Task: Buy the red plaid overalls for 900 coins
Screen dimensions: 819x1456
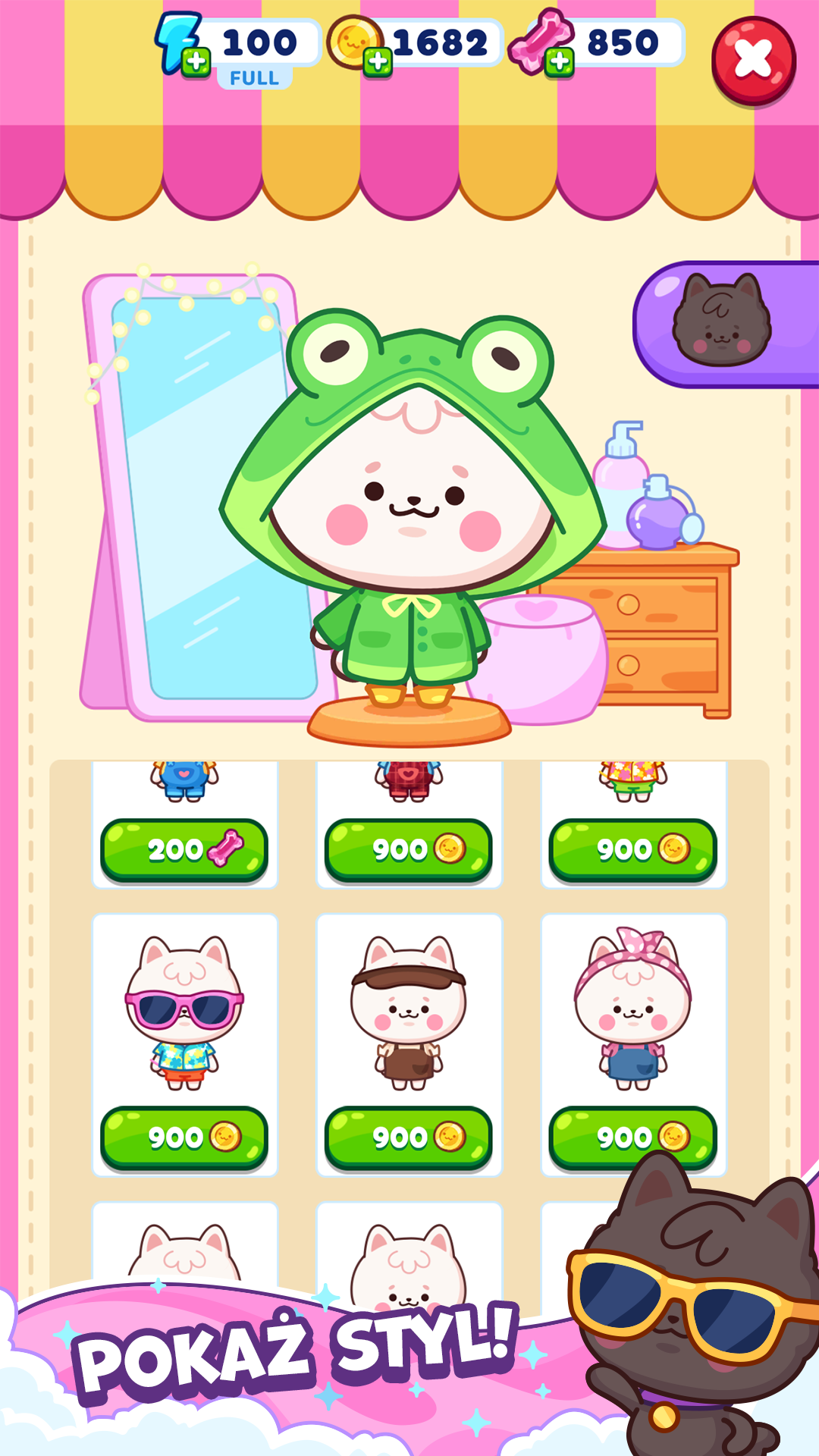Action: (409, 849)
